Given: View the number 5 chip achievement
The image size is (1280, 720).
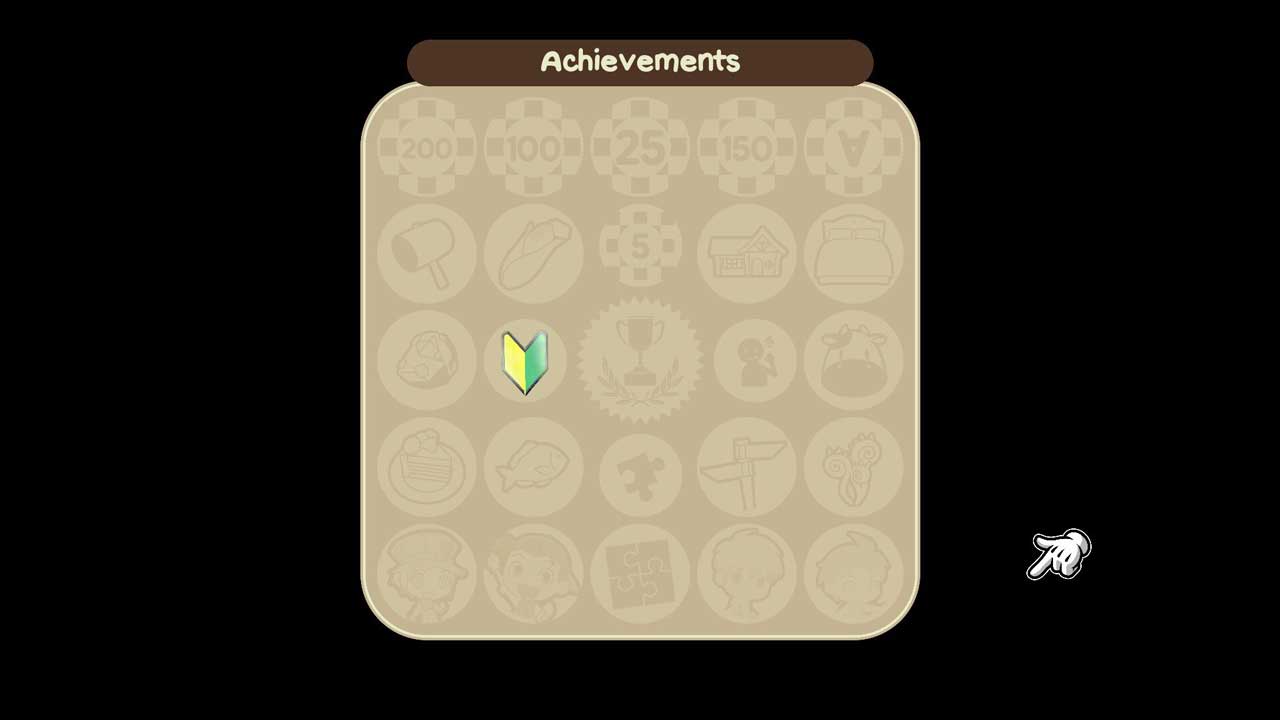Looking at the screenshot, I should [x=640, y=246].
